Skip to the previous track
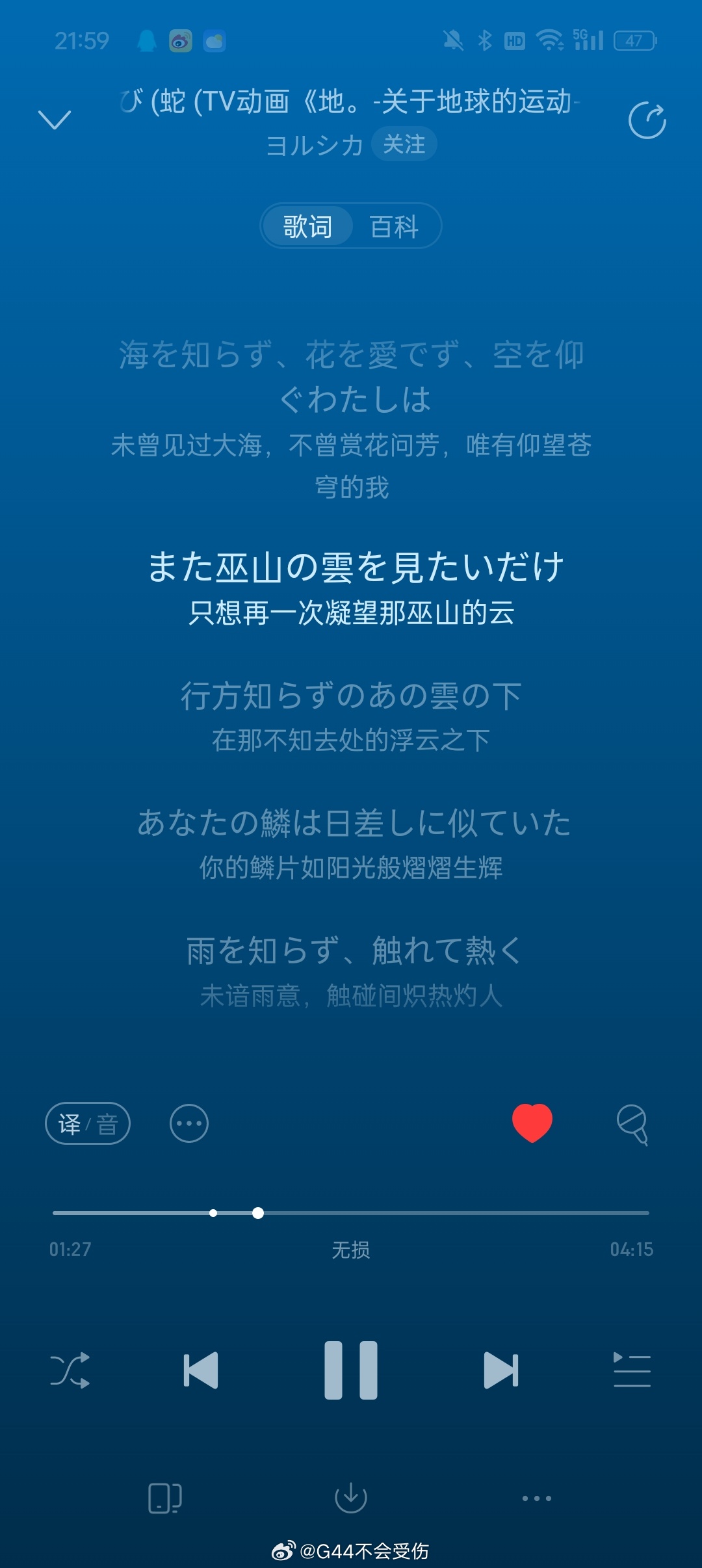The height and width of the screenshot is (1568, 702). pyautogui.click(x=201, y=1370)
